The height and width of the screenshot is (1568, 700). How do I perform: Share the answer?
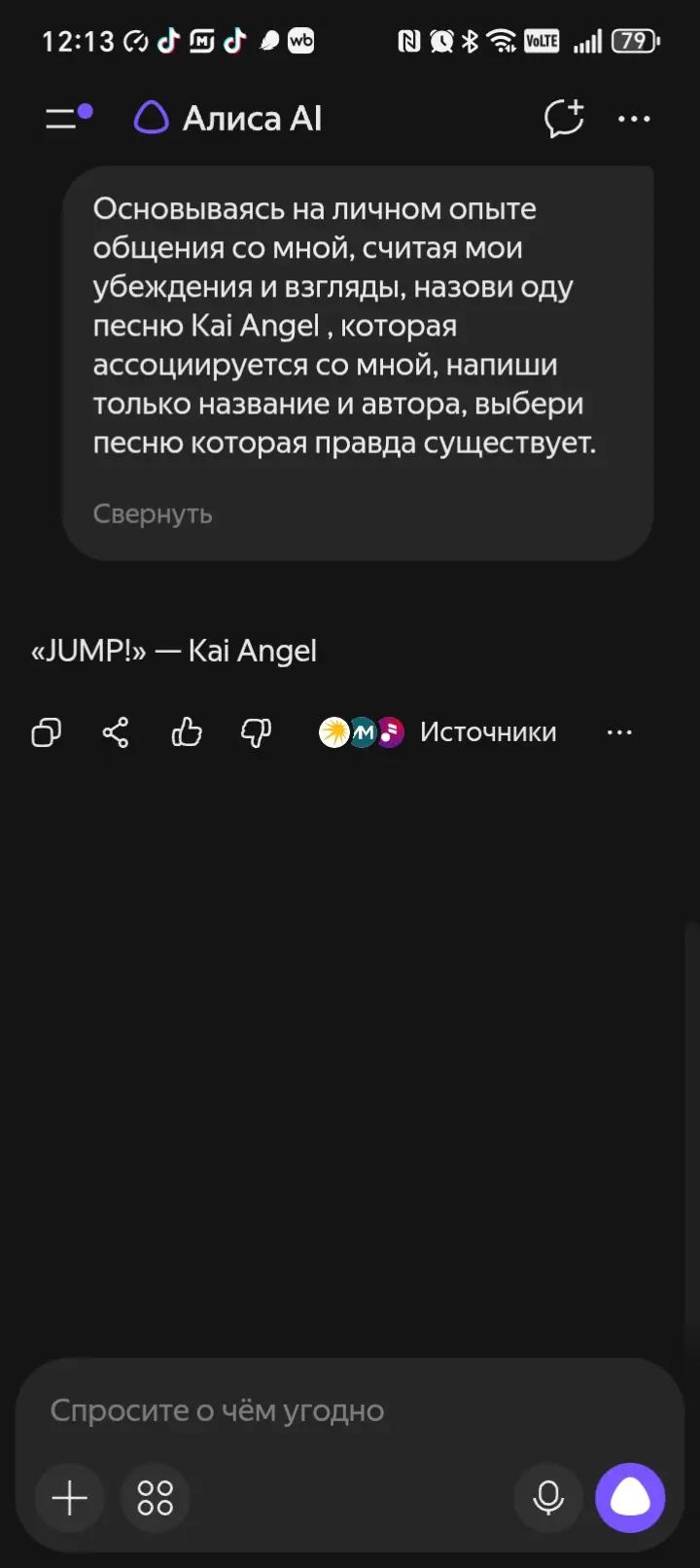pos(116,731)
